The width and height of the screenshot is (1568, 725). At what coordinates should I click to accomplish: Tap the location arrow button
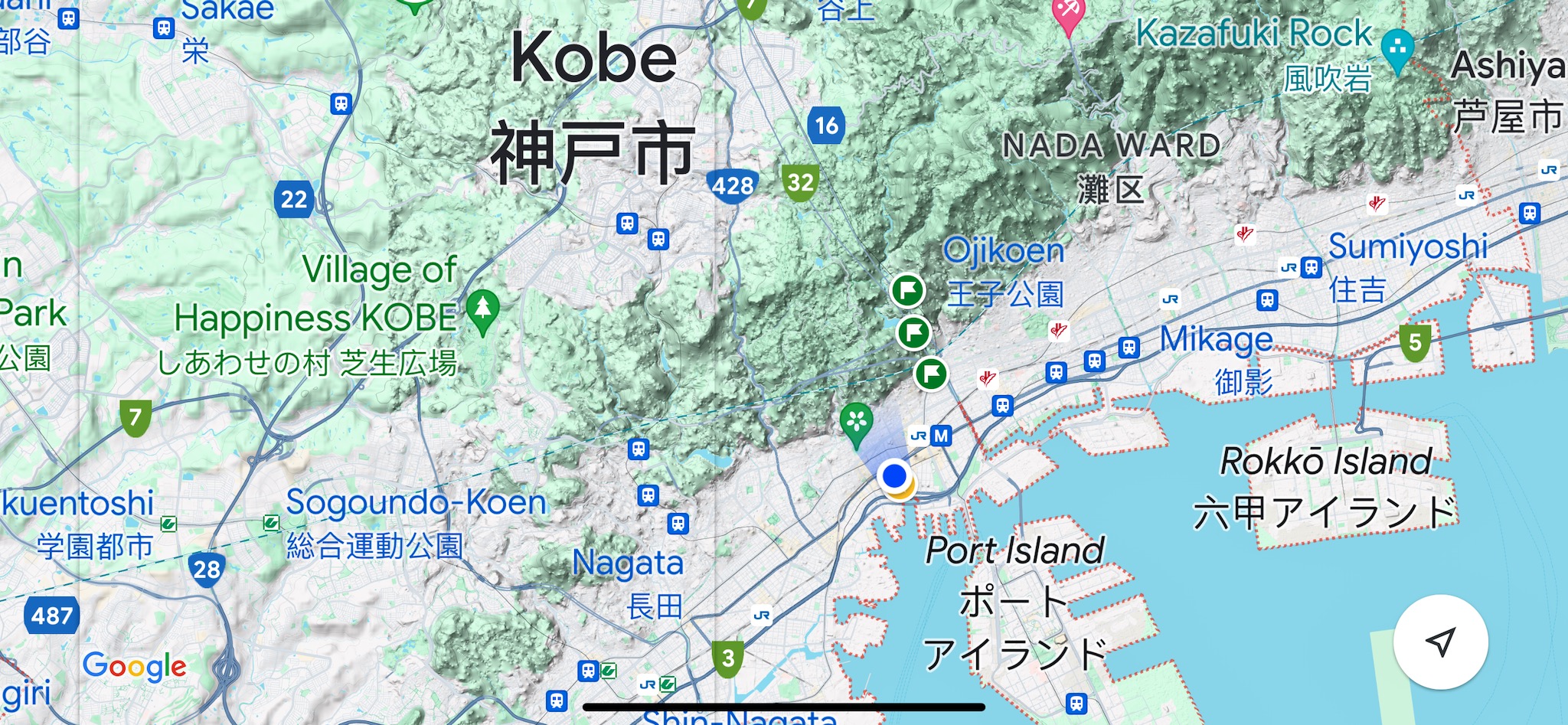pos(1440,642)
